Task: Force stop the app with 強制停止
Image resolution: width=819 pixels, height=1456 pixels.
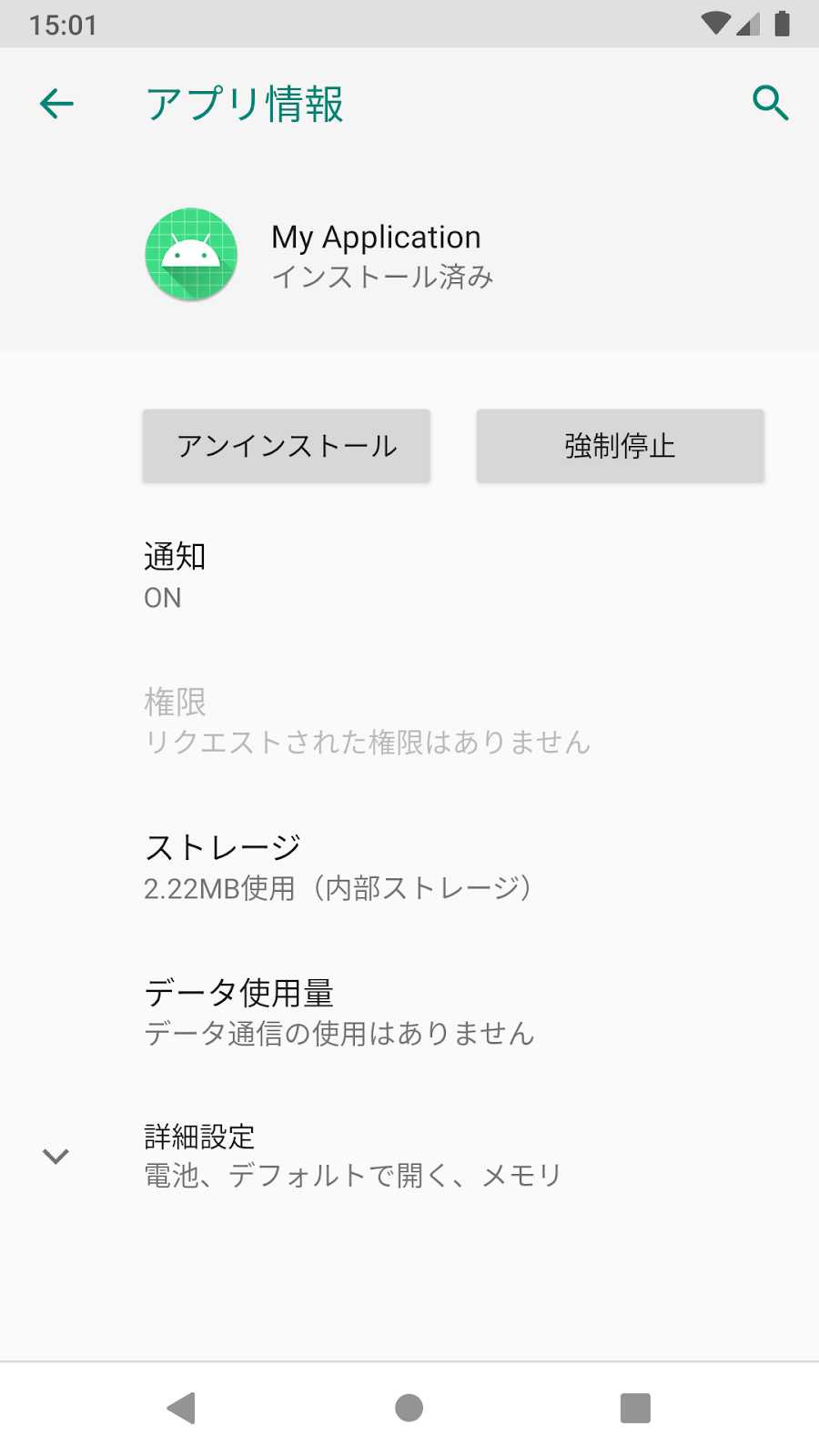Action: coord(620,446)
